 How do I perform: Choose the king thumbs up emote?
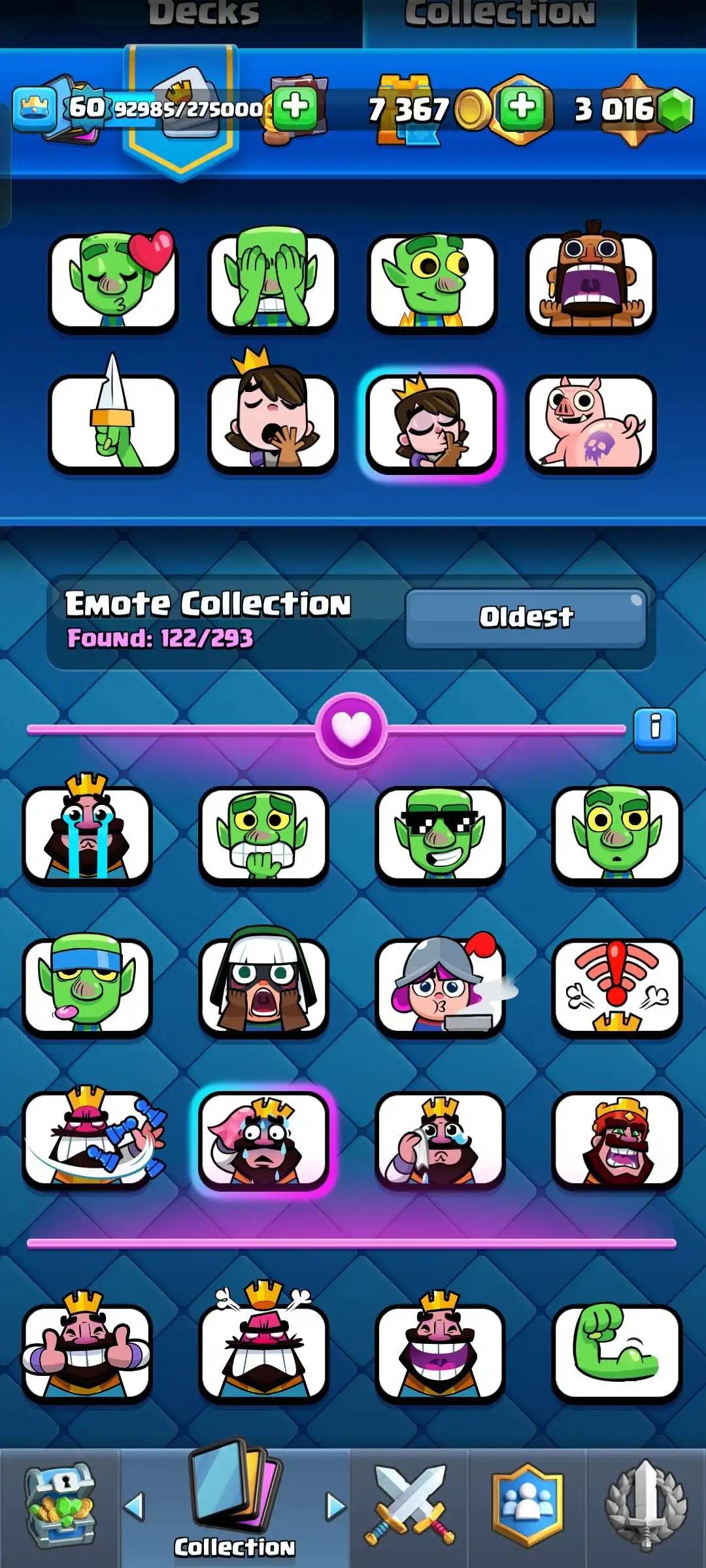point(87,1352)
